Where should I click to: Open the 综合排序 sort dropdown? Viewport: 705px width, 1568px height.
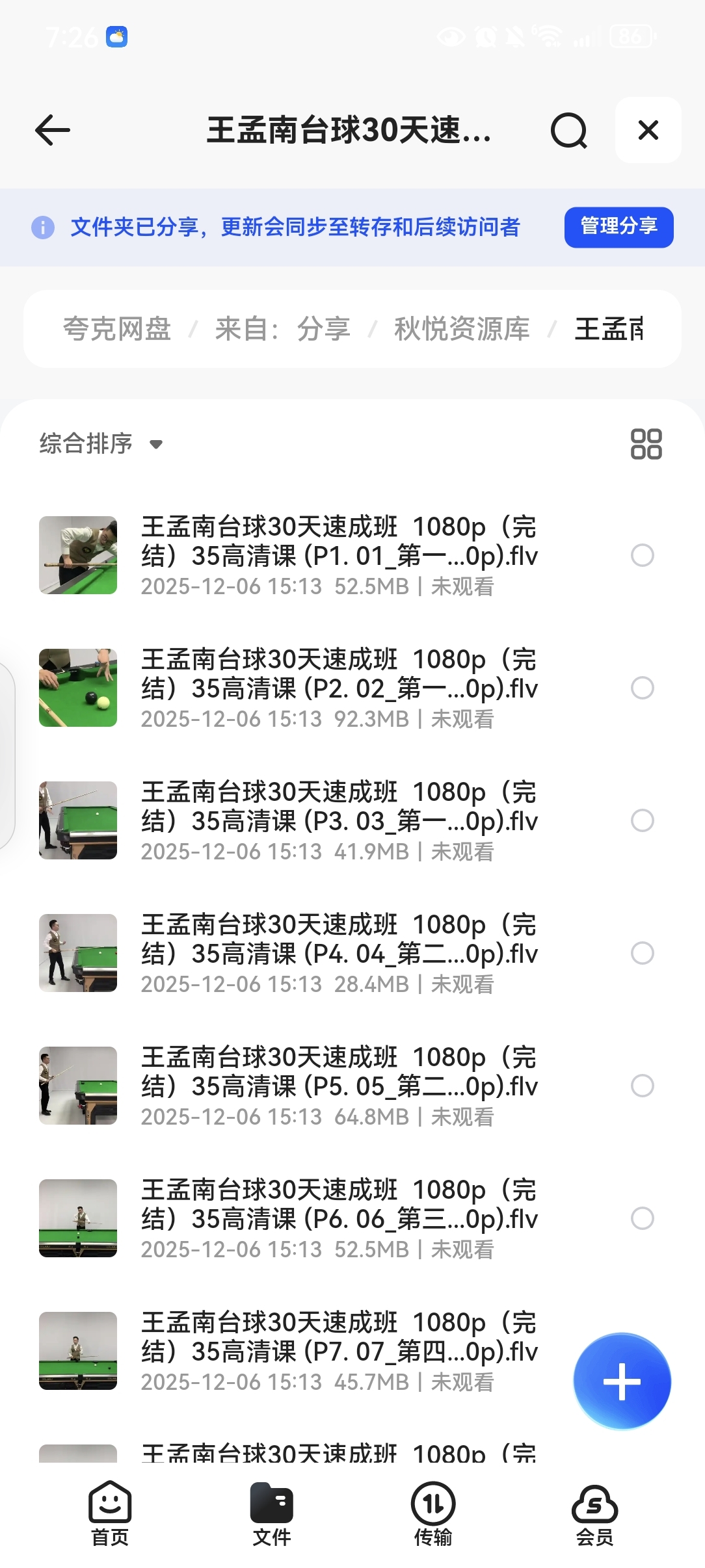coord(101,444)
